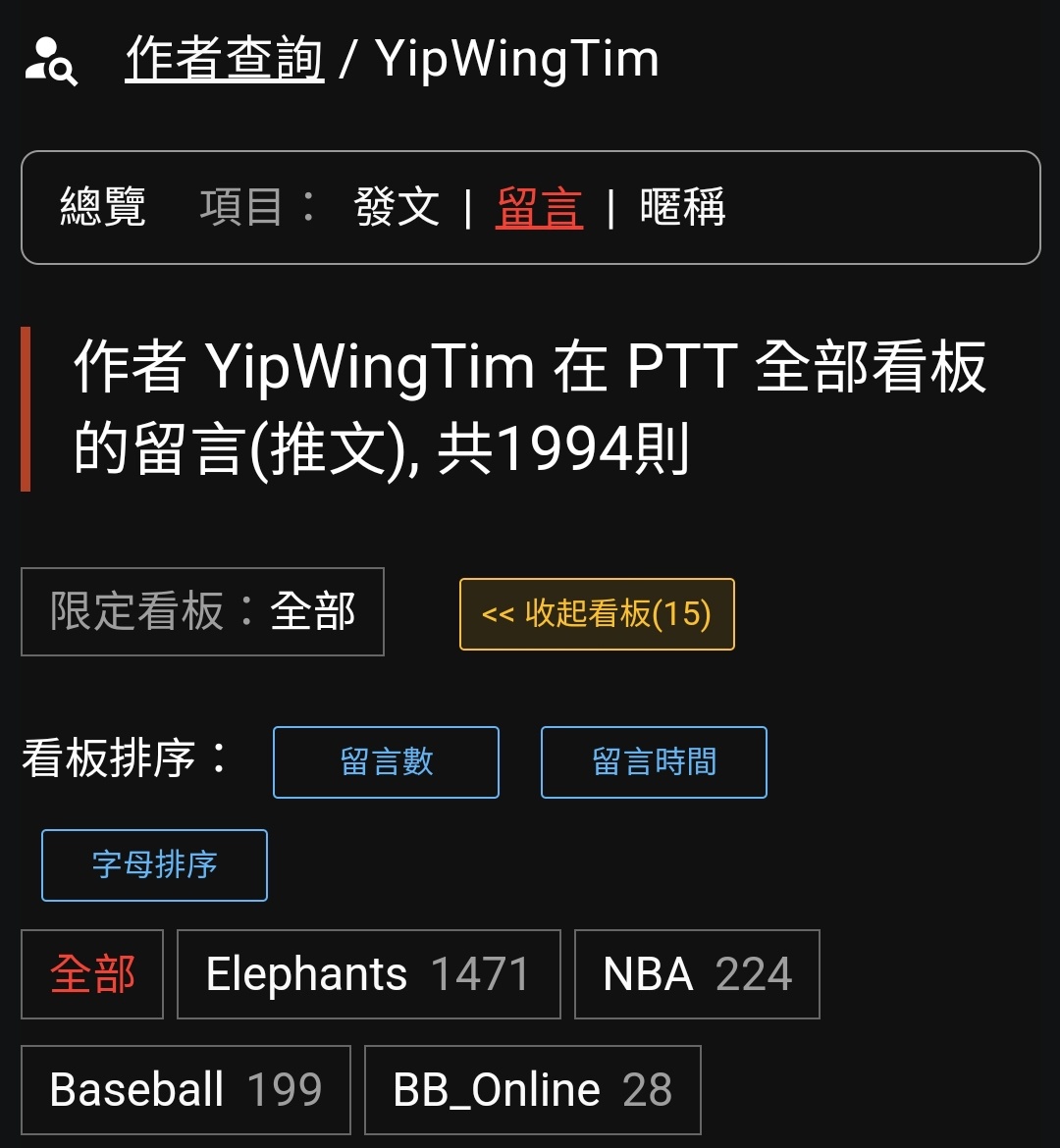
Task: Switch to 總覽 overview
Action: 103,208
